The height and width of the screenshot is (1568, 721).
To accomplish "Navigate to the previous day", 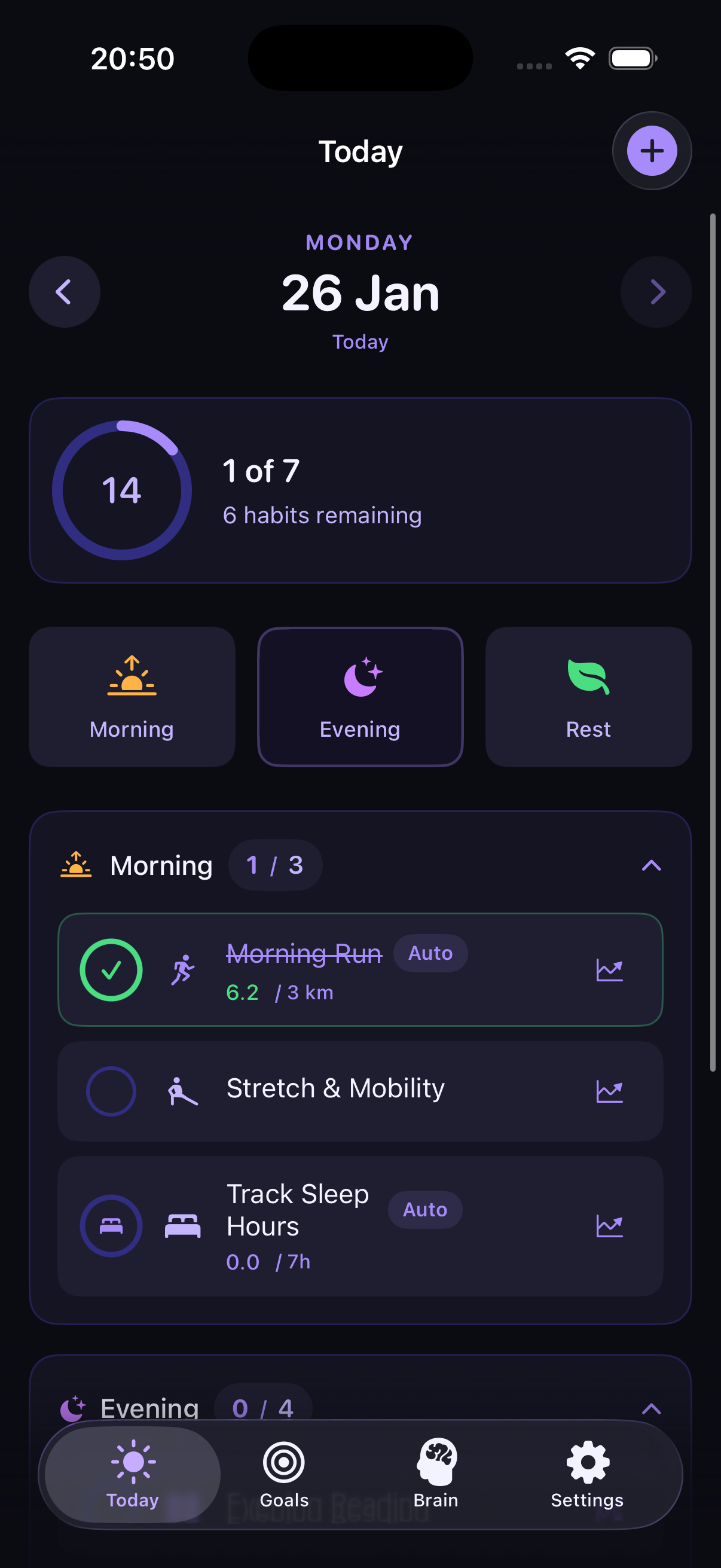I will (65, 292).
